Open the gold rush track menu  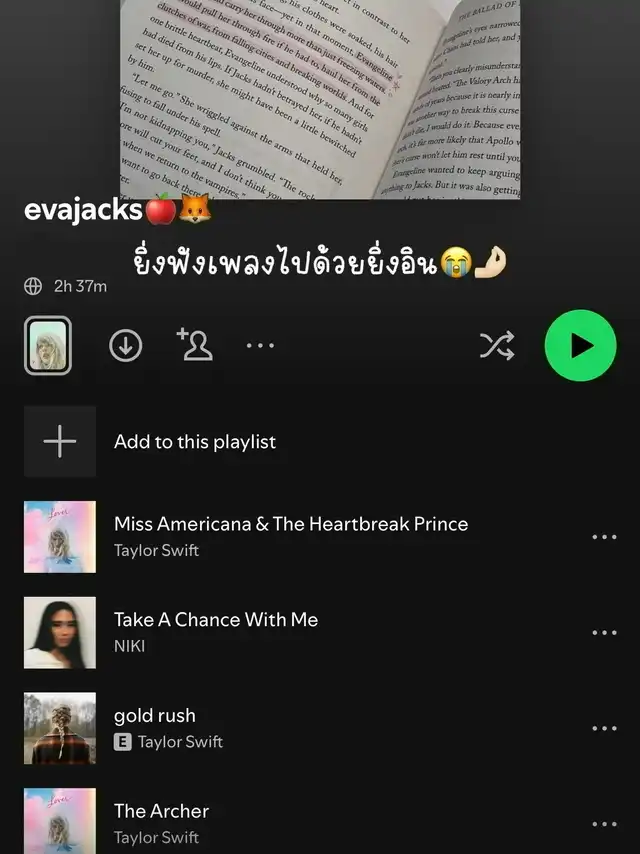pos(604,729)
